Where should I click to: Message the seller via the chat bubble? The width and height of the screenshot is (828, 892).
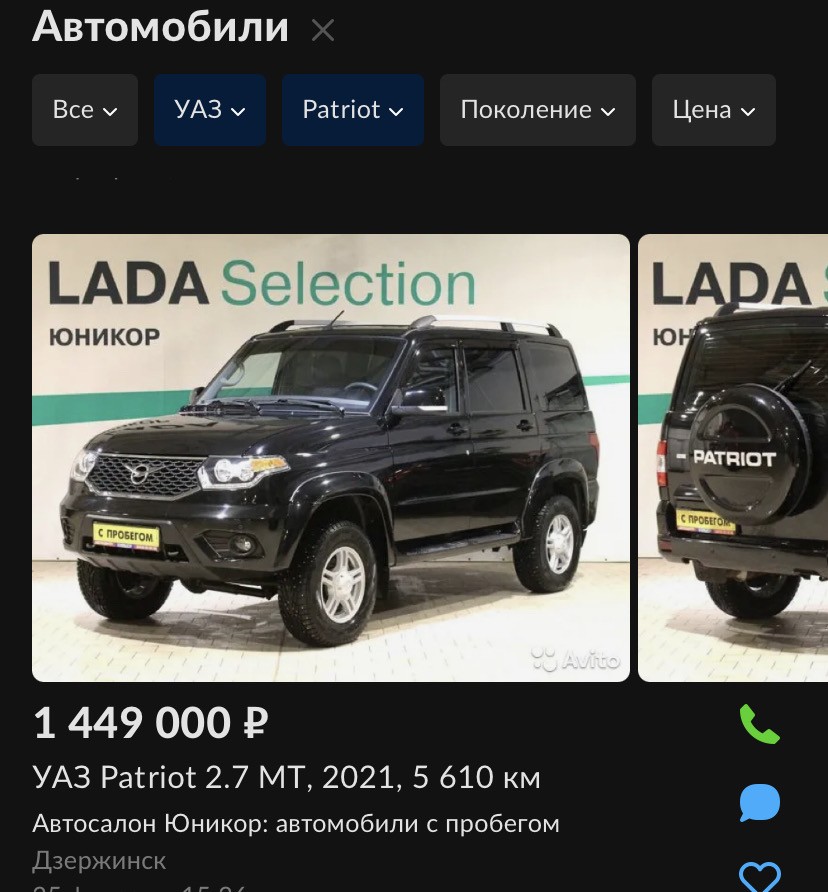759,802
